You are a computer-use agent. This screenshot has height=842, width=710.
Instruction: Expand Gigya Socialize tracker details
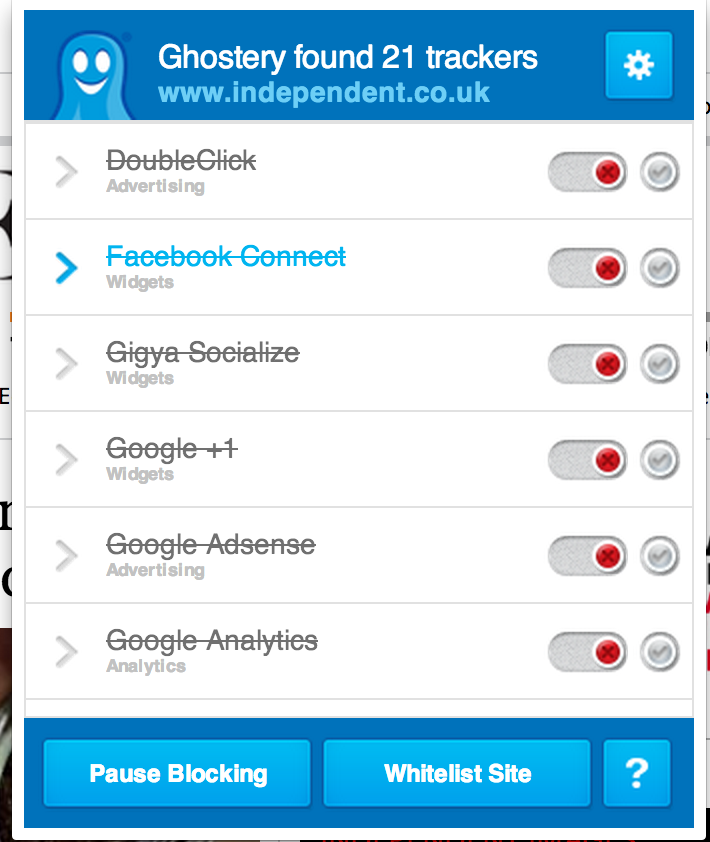[x=66, y=364]
